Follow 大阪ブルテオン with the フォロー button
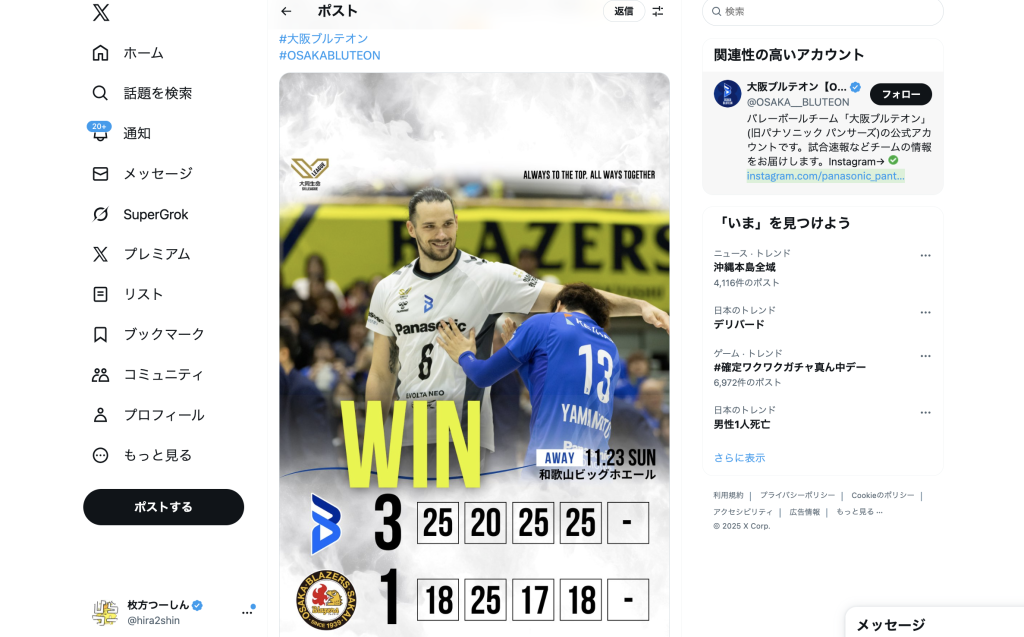 (900, 94)
